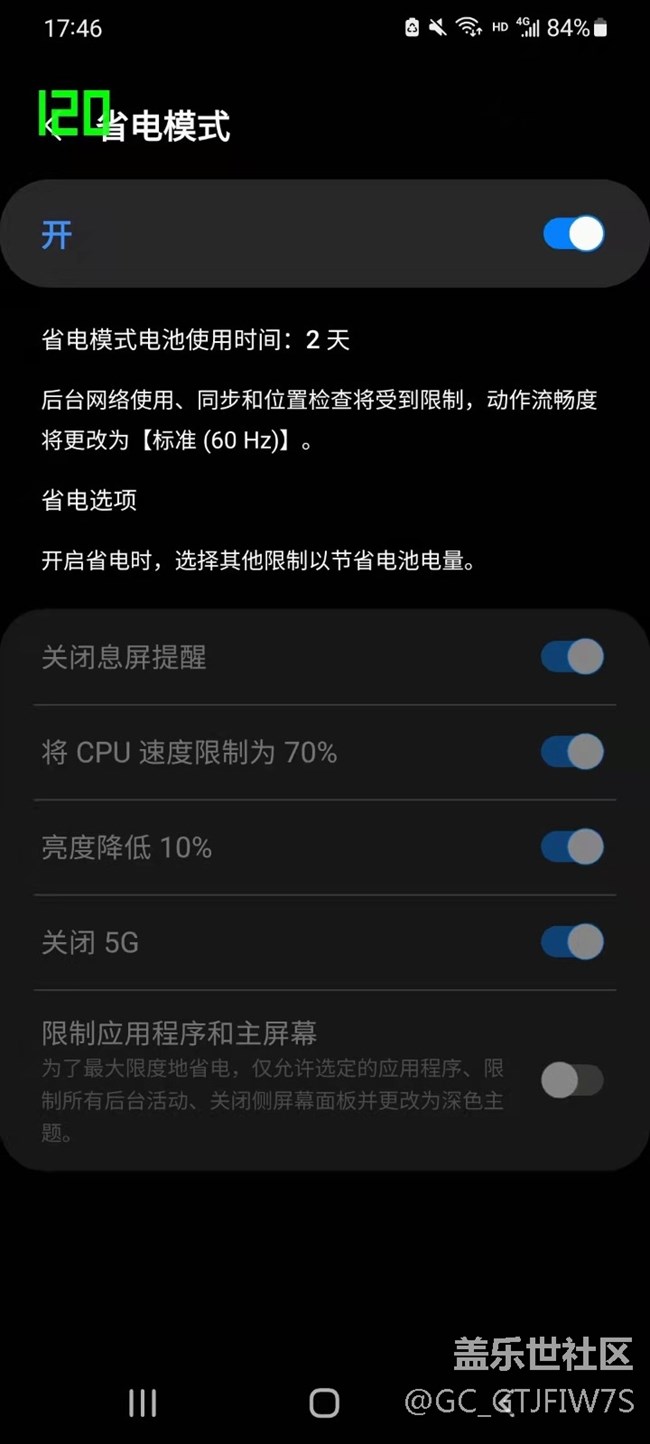Toggle 亮度降低 10% switch

pyautogui.click(x=573, y=847)
